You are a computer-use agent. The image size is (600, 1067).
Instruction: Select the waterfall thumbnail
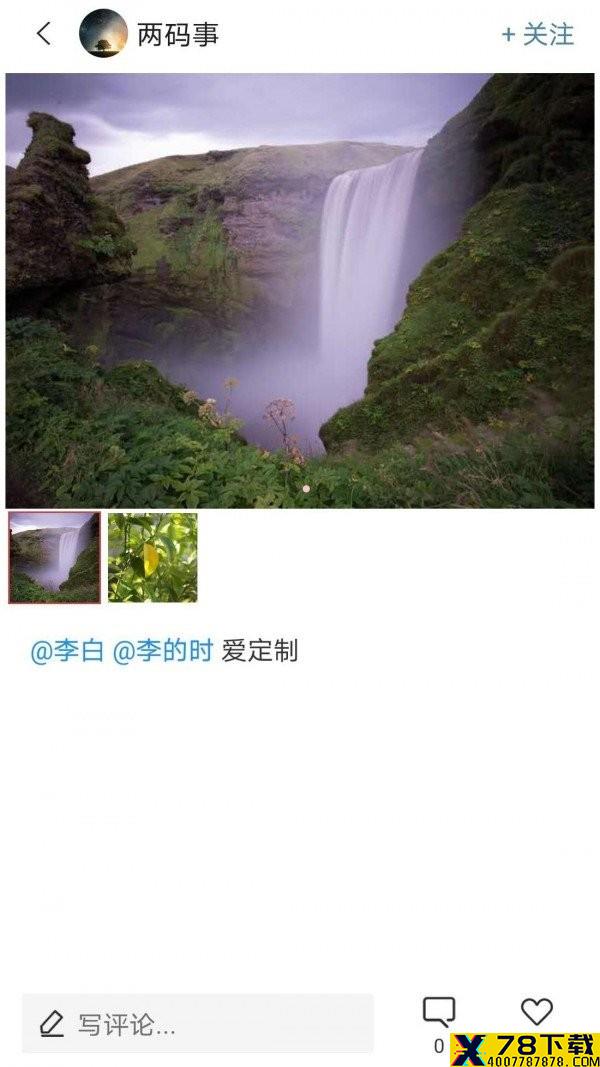pyautogui.click(x=54, y=557)
